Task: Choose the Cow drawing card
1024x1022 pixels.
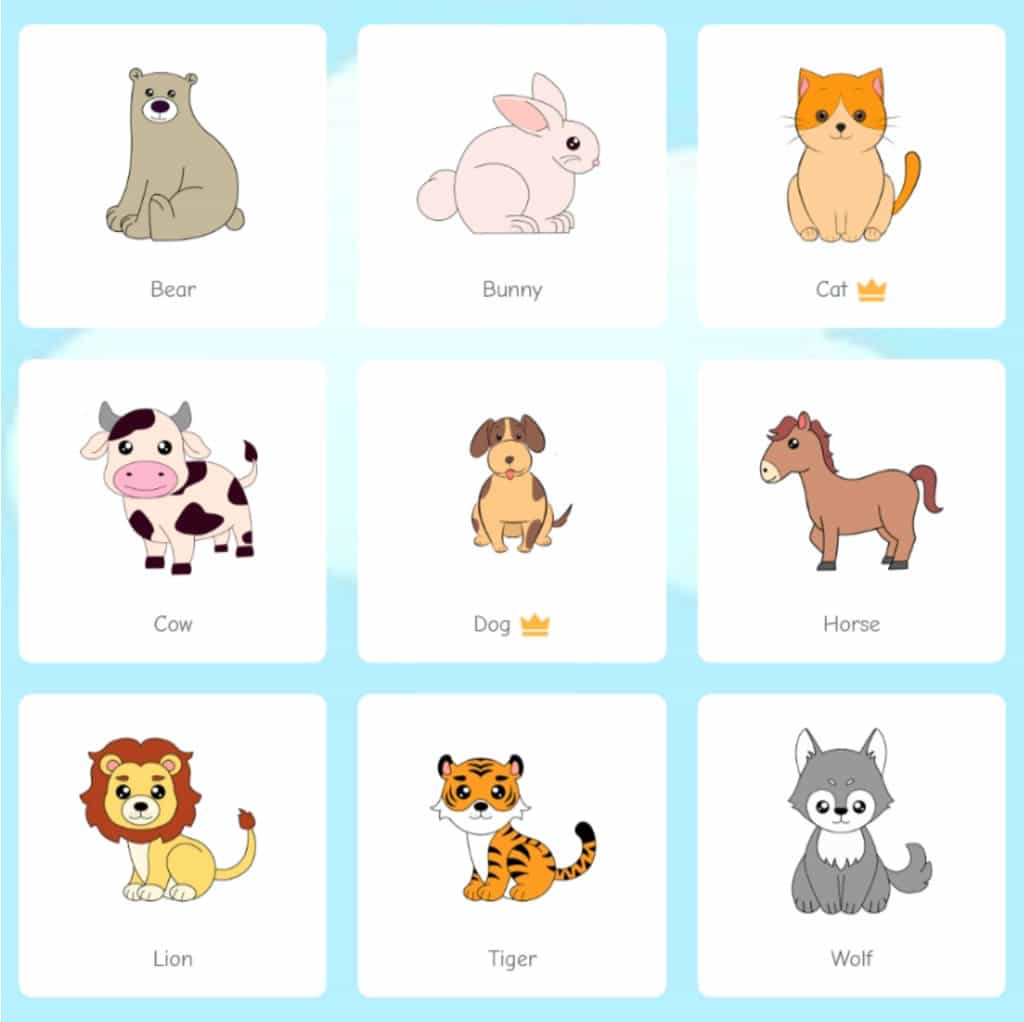Action: (x=172, y=510)
